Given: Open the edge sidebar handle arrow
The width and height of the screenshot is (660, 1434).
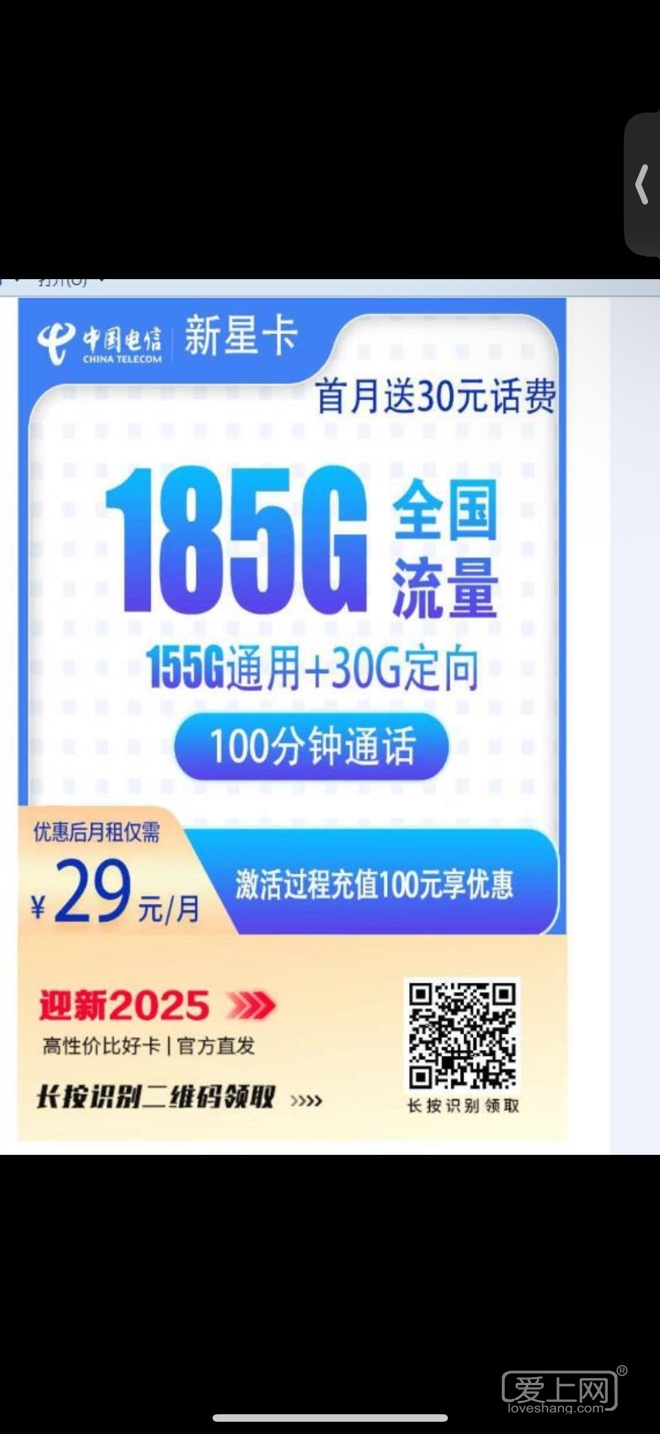Looking at the screenshot, I should coord(642,185).
